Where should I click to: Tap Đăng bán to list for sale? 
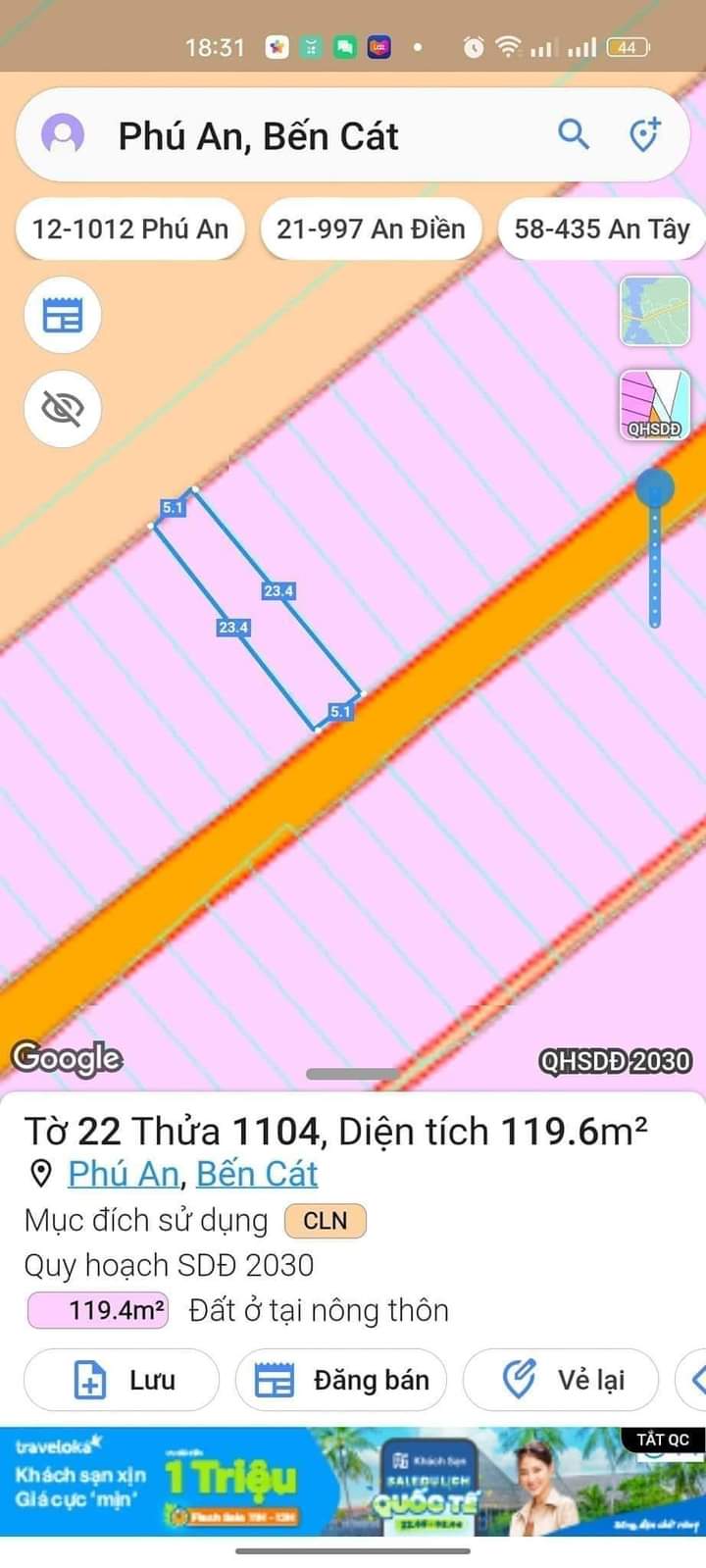tap(341, 1381)
